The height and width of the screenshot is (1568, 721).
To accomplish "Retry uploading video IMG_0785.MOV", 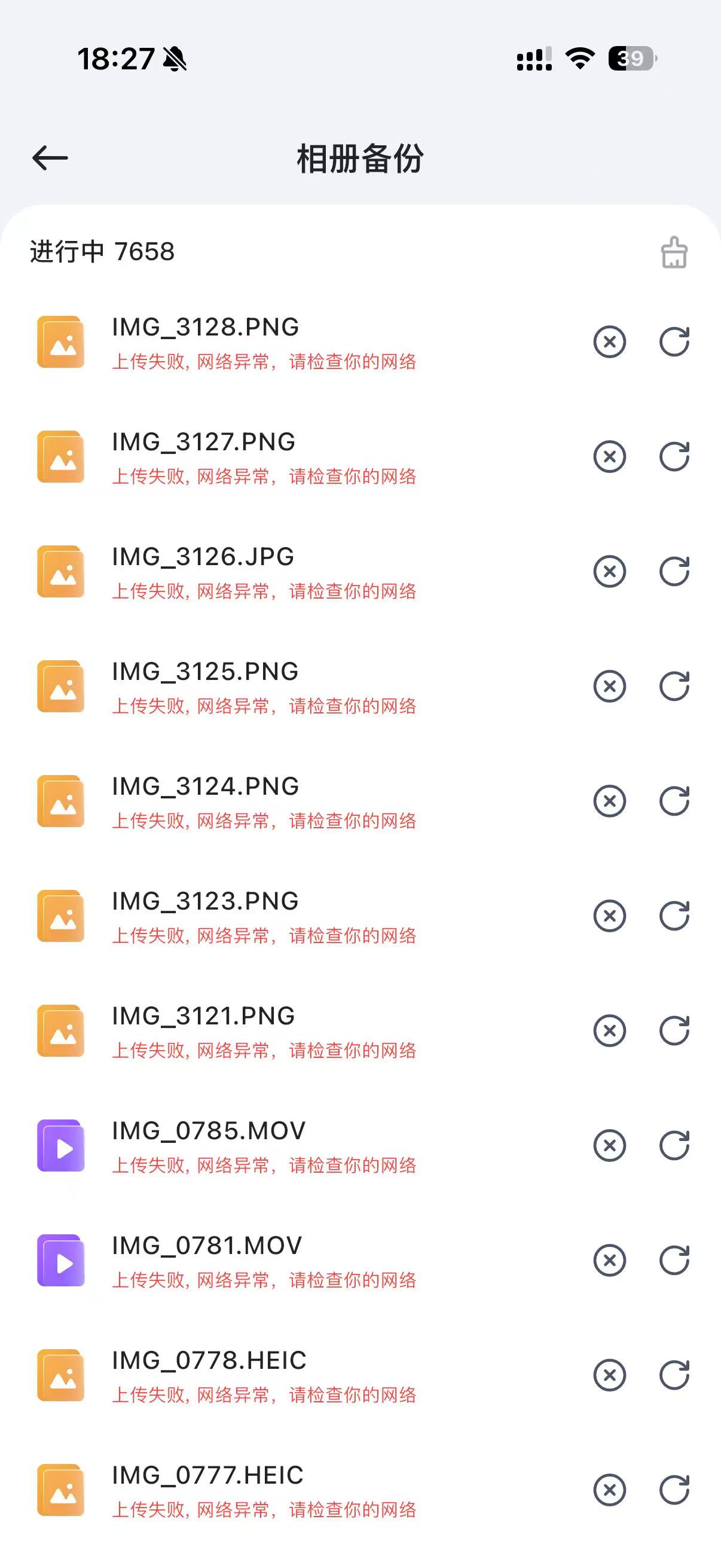I will click(674, 1146).
